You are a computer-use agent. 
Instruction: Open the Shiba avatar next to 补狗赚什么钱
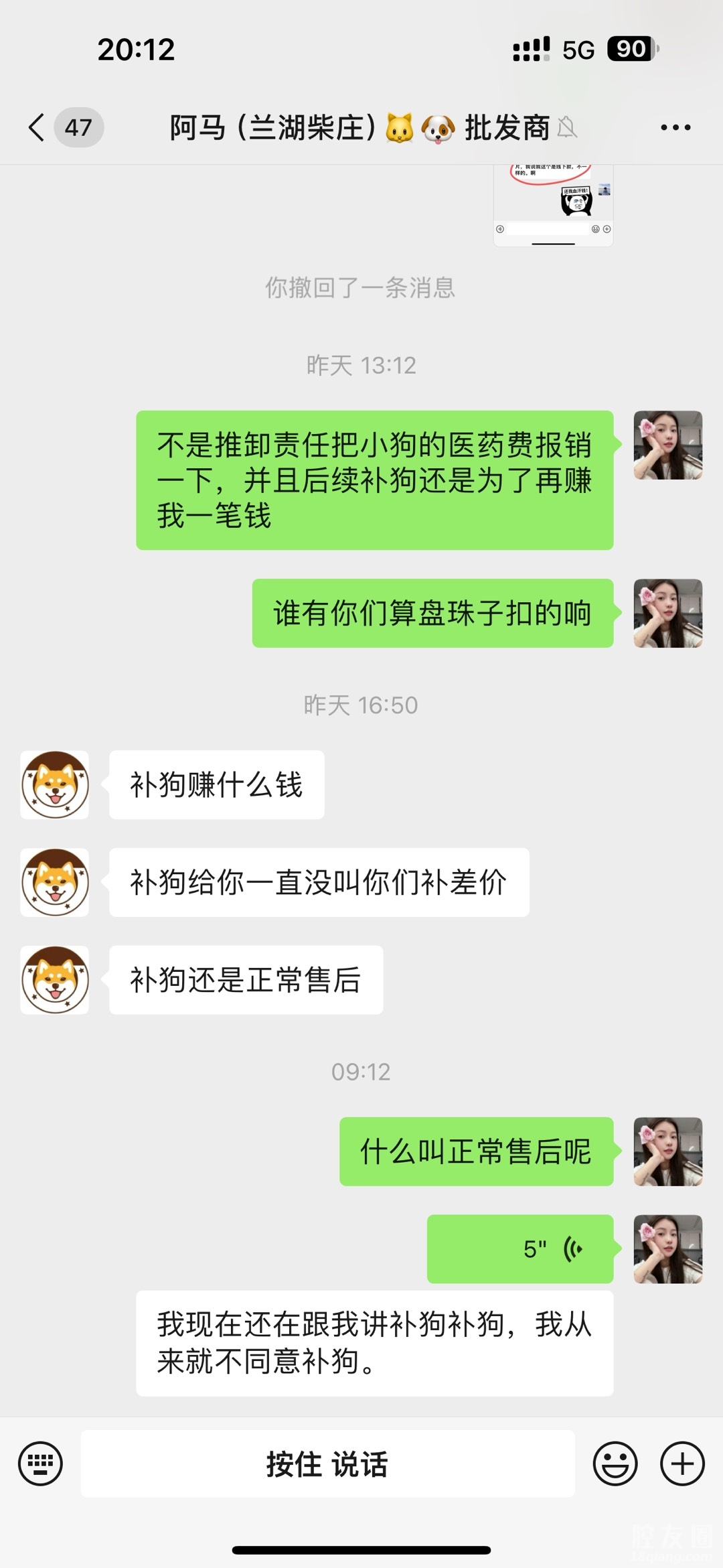(55, 784)
